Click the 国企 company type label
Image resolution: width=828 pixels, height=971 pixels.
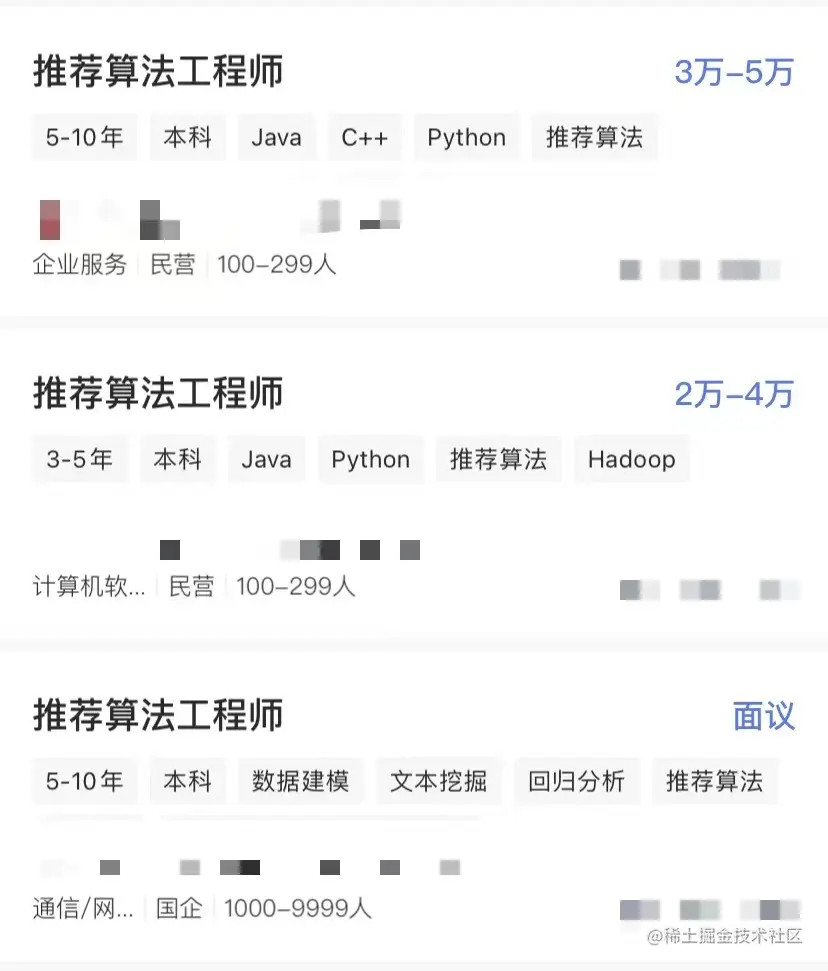coord(179,908)
